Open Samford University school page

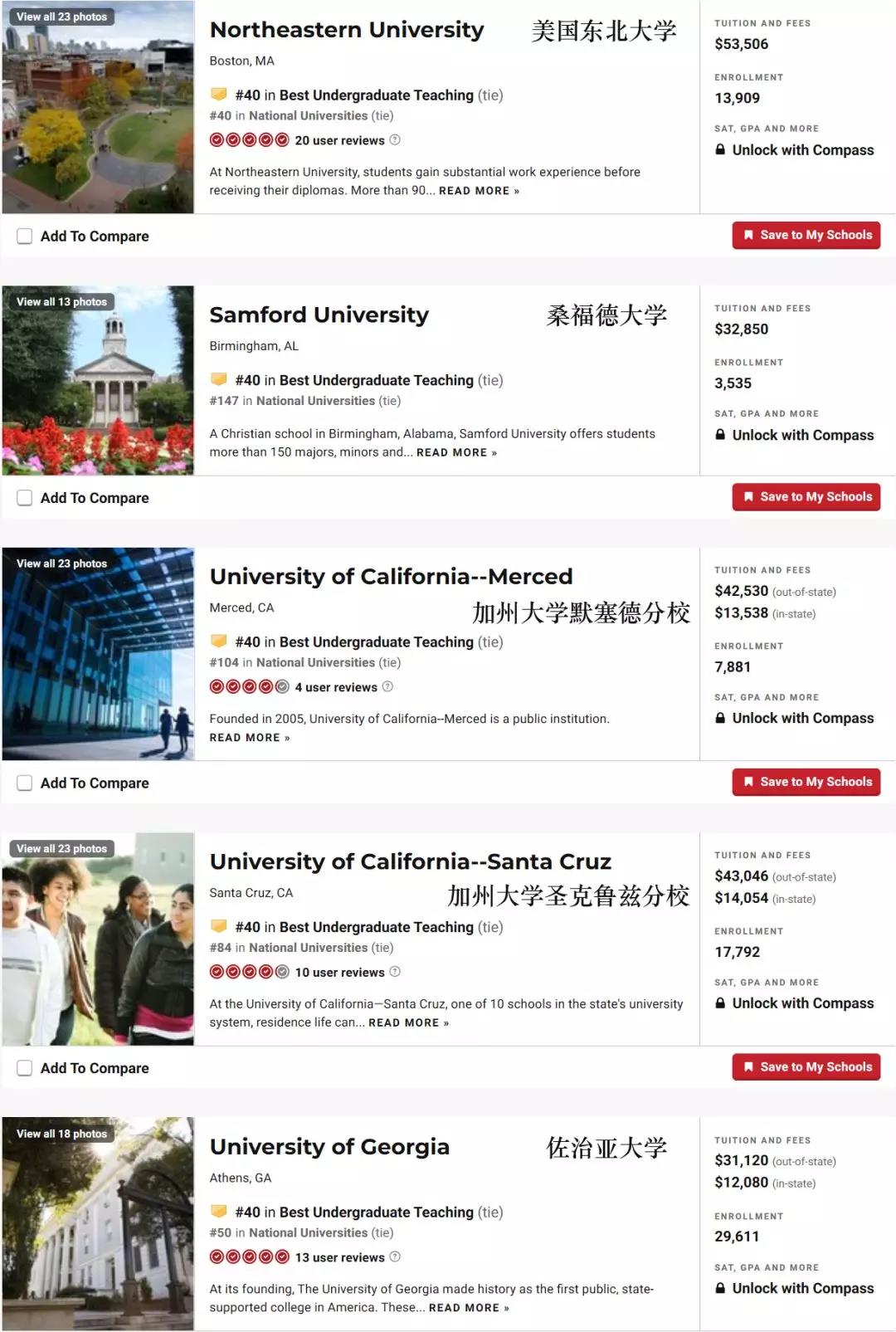319,315
